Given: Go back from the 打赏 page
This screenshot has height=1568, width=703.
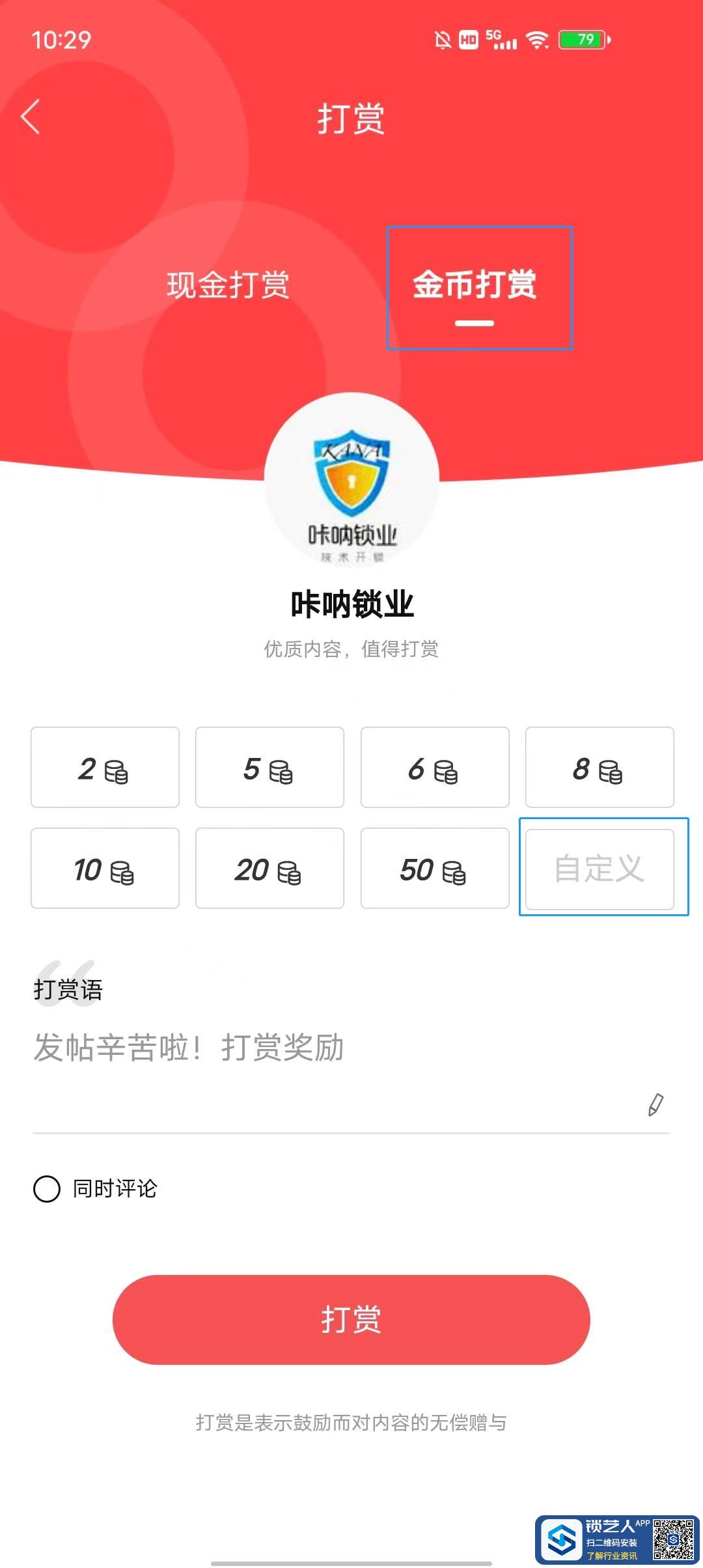Looking at the screenshot, I should (x=31, y=117).
